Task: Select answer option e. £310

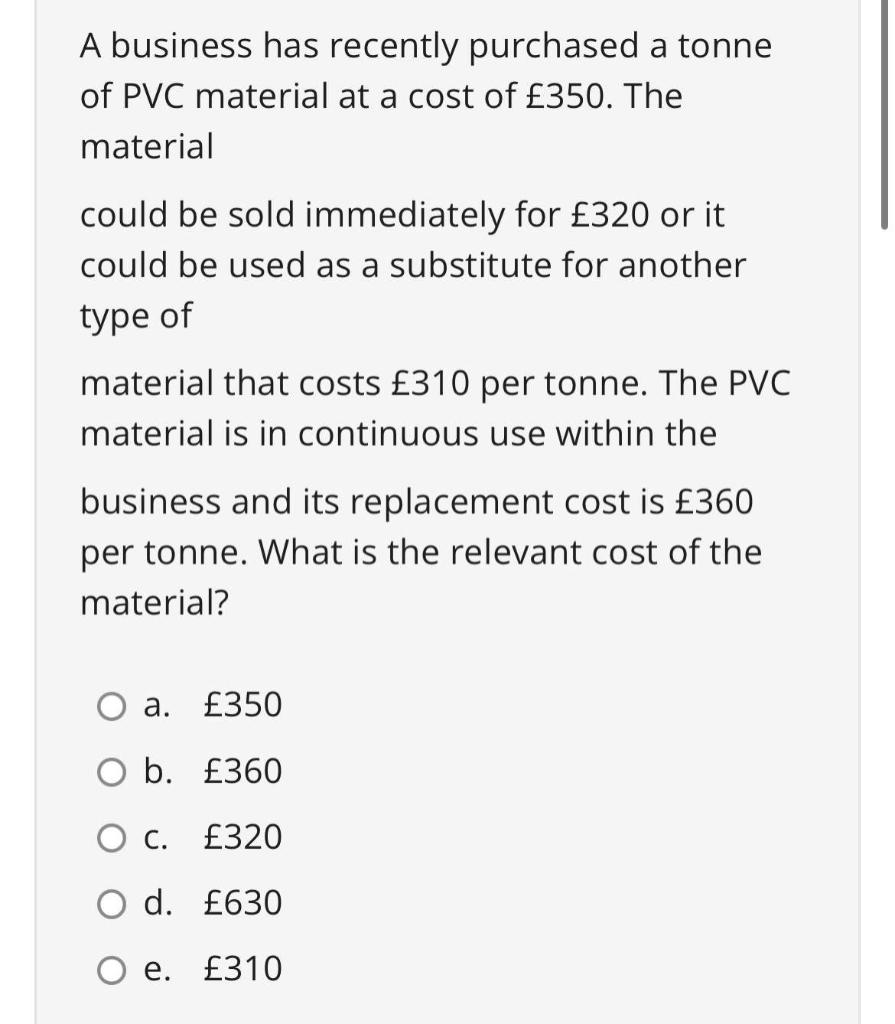Action: pyautogui.click(x=112, y=970)
